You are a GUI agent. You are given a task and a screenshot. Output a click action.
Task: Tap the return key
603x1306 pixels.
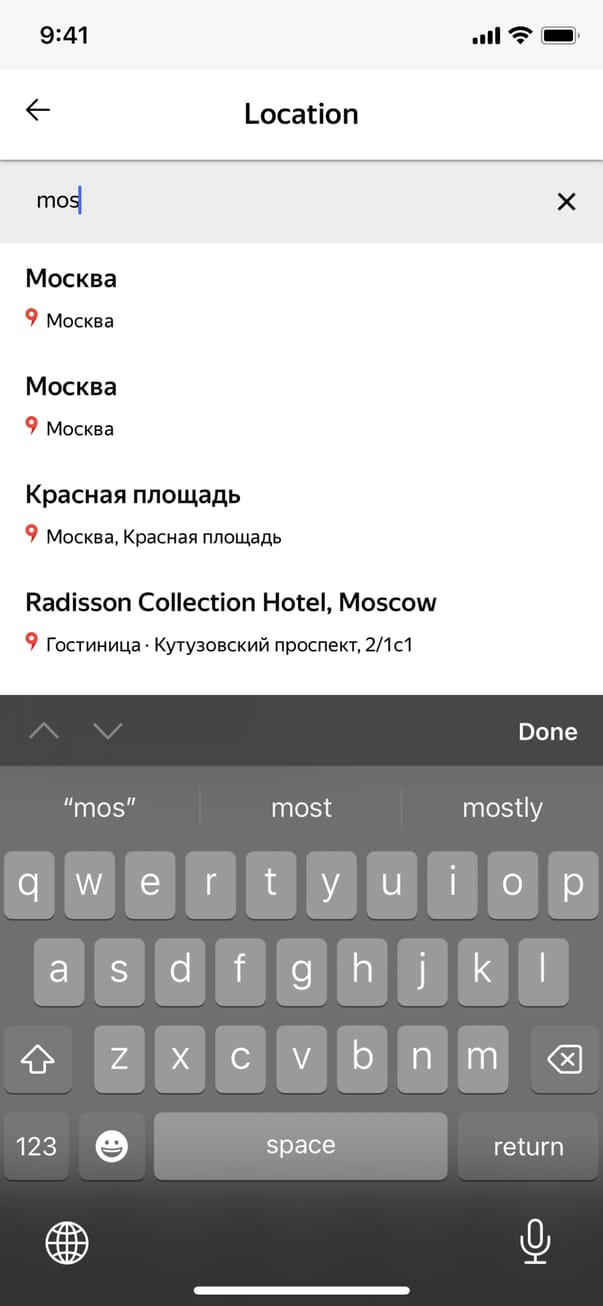(528, 1147)
